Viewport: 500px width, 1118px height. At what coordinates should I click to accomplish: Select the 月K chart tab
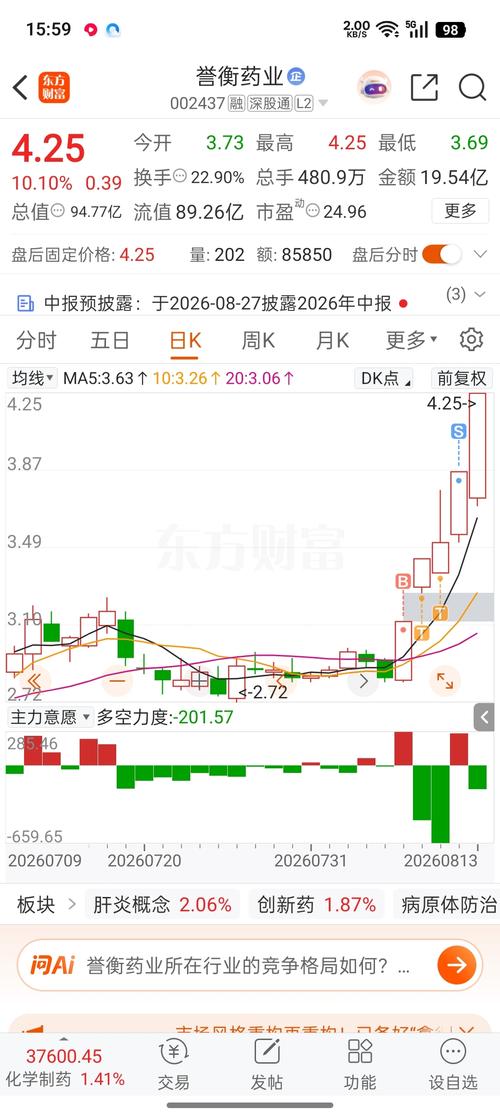332,340
